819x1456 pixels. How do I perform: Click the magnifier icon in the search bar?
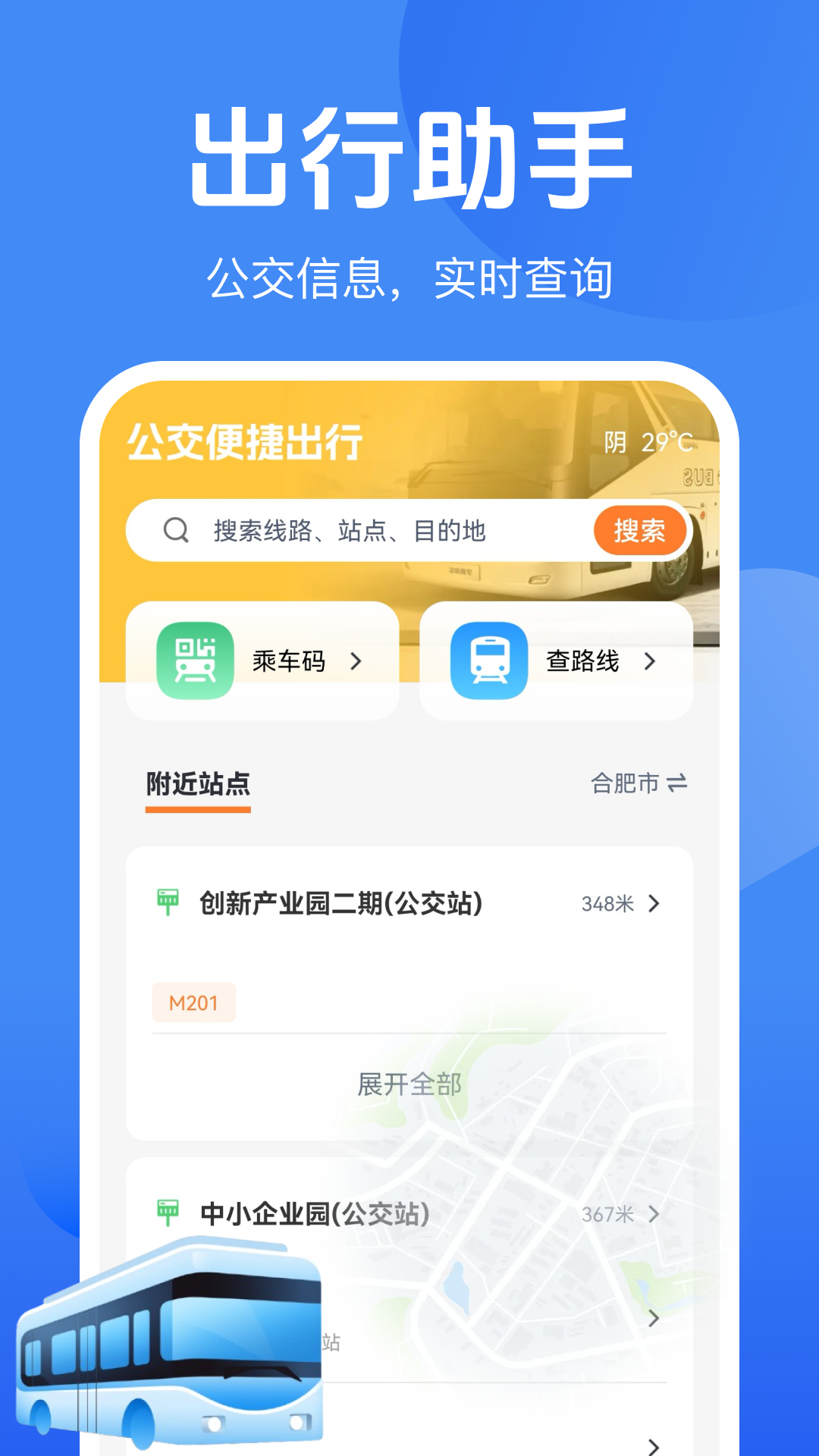[176, 530]
